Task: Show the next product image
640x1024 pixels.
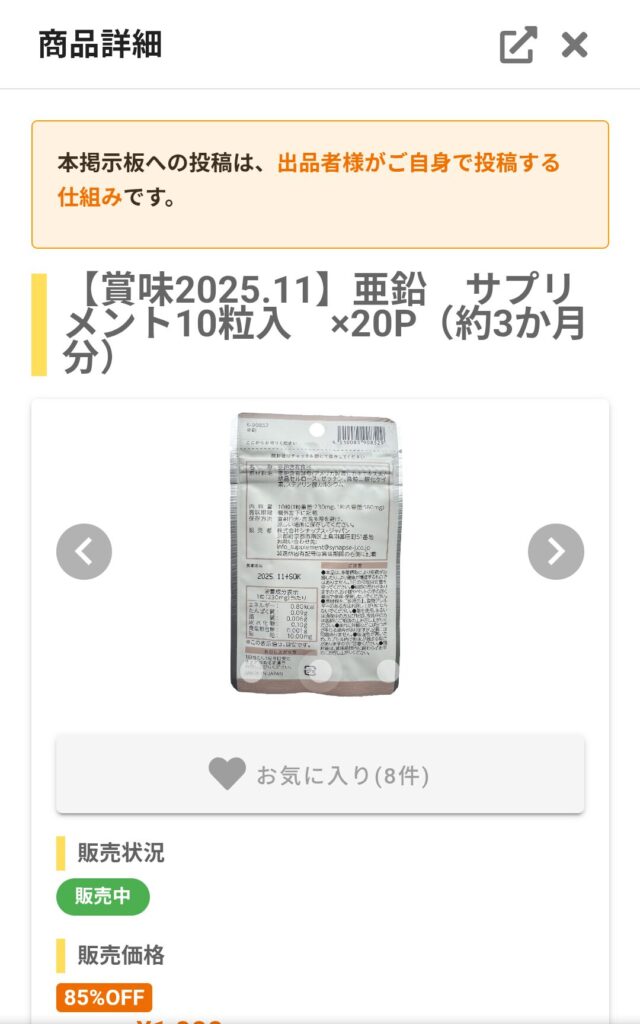Action: (x=555, y=551)
